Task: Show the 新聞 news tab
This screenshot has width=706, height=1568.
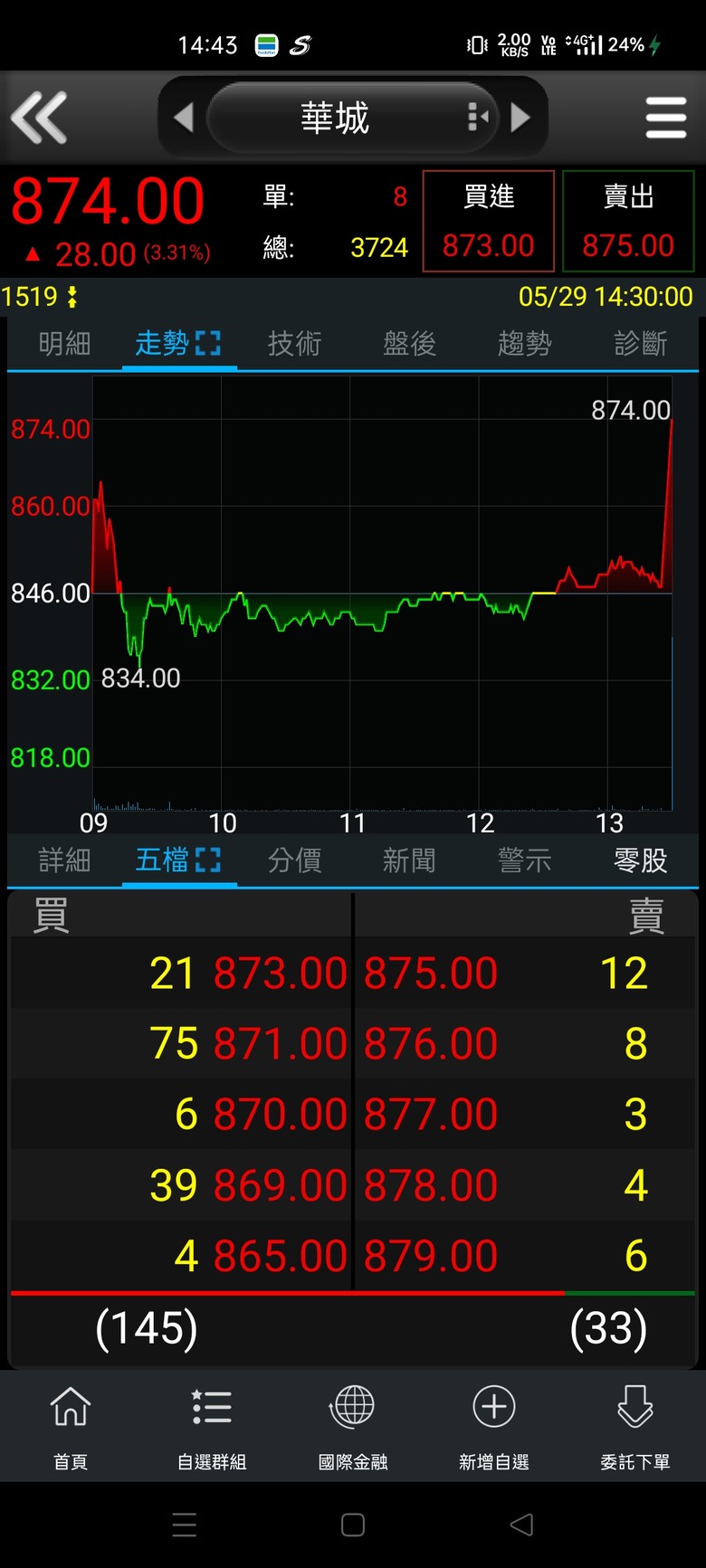Action: (x=409, y=860)
